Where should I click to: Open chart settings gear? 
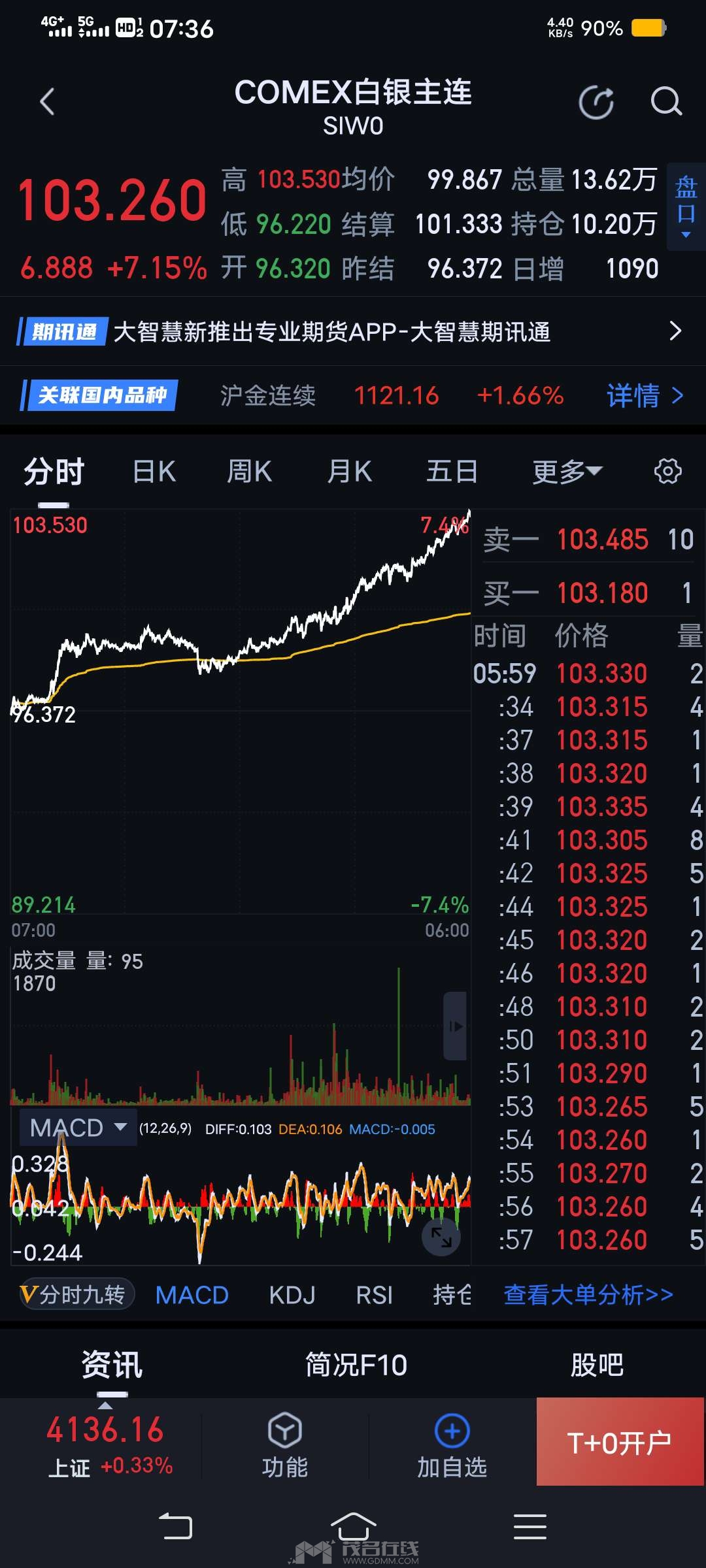tap(667, 471)
